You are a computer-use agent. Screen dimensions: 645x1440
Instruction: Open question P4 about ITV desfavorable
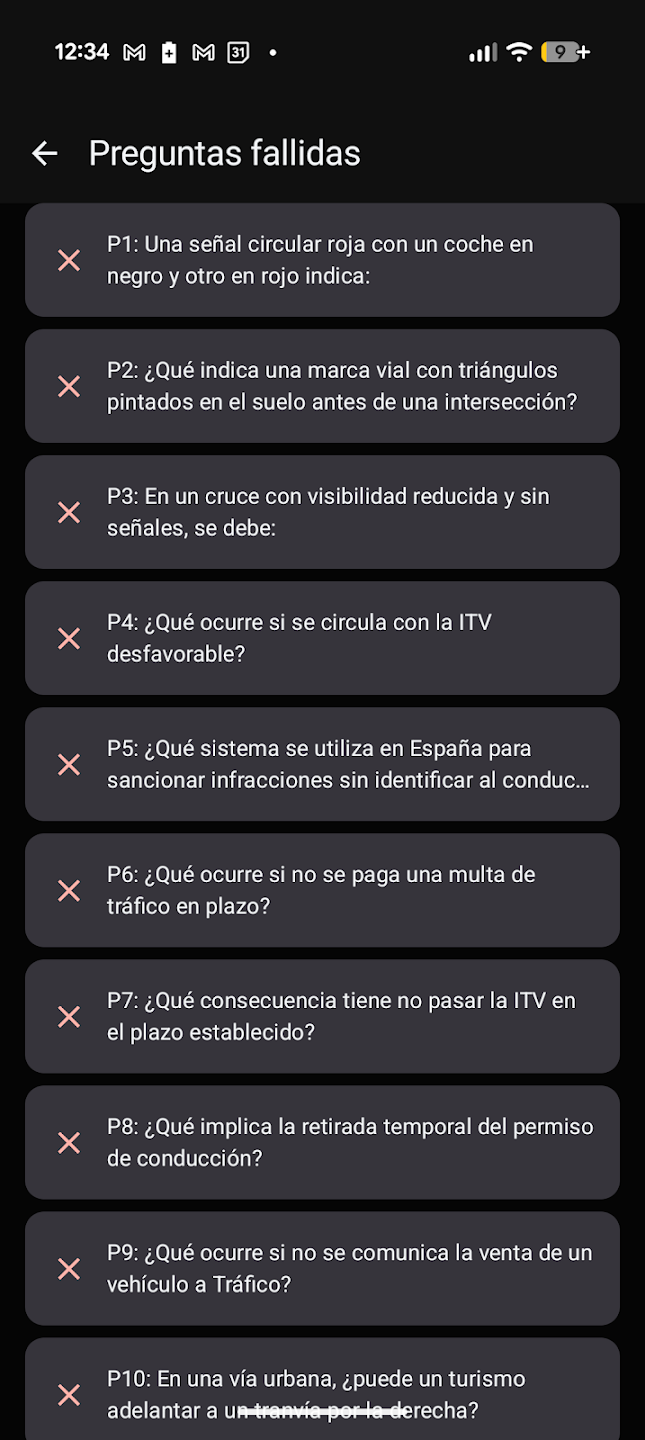(322, 638)
